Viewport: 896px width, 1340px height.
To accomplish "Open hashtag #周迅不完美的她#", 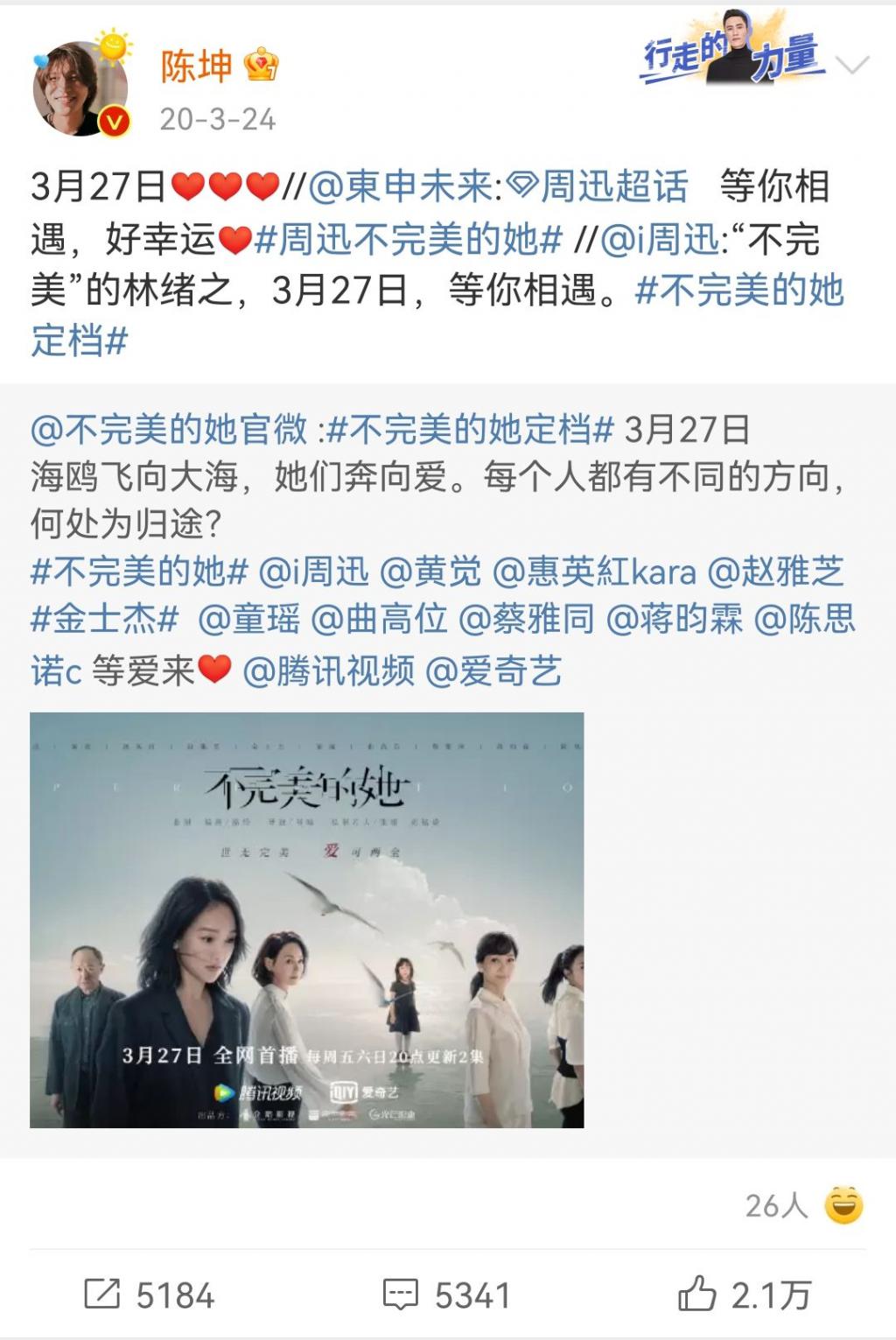I will [407, 239].
